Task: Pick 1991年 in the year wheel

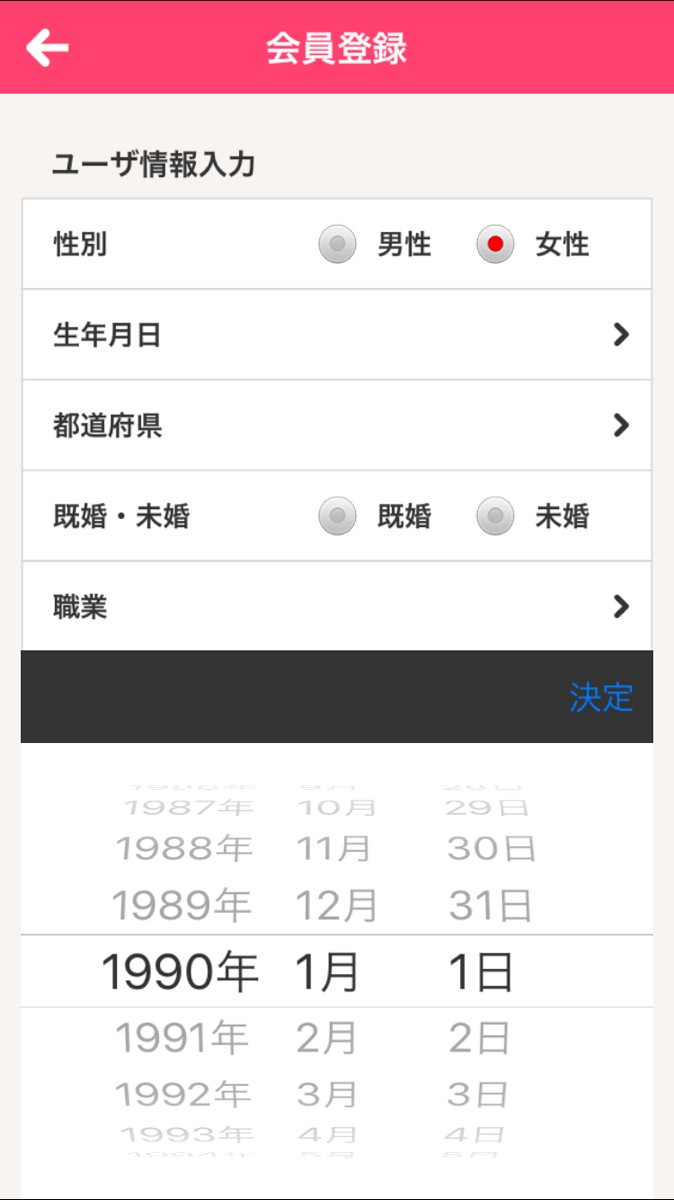Action: 181,1038
